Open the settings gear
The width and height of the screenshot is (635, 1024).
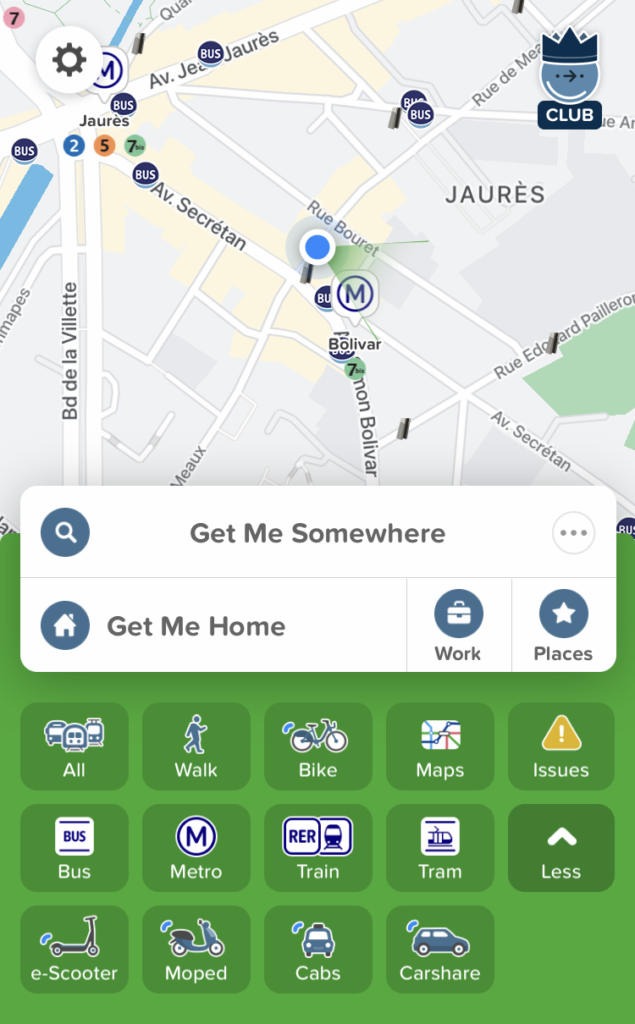click(69, 61)
